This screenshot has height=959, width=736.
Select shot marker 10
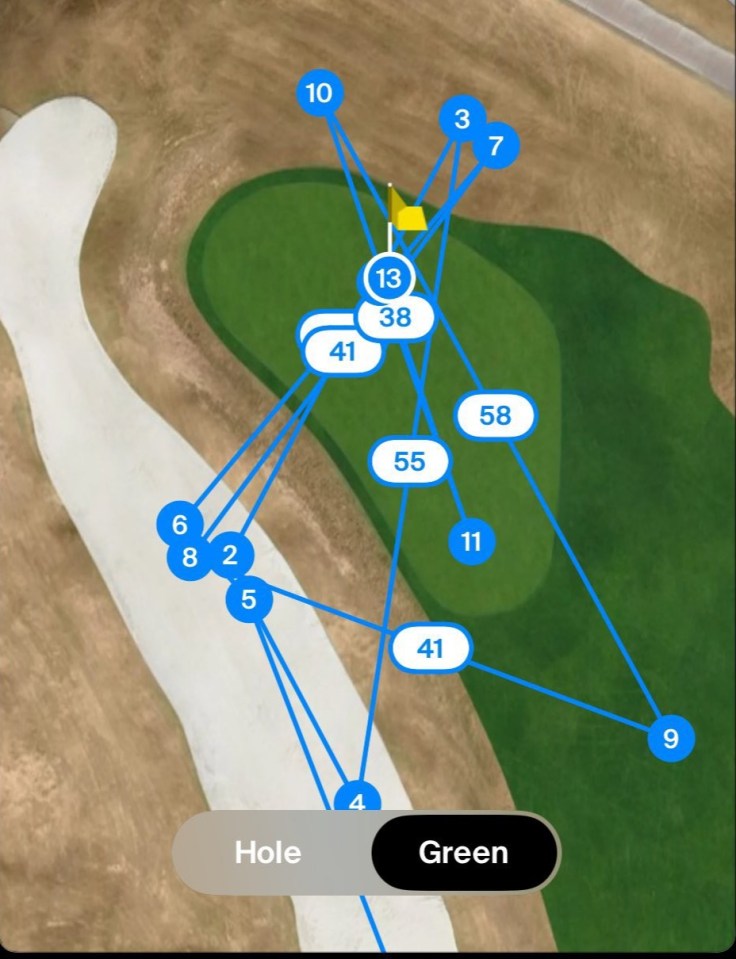pos(320,94)
